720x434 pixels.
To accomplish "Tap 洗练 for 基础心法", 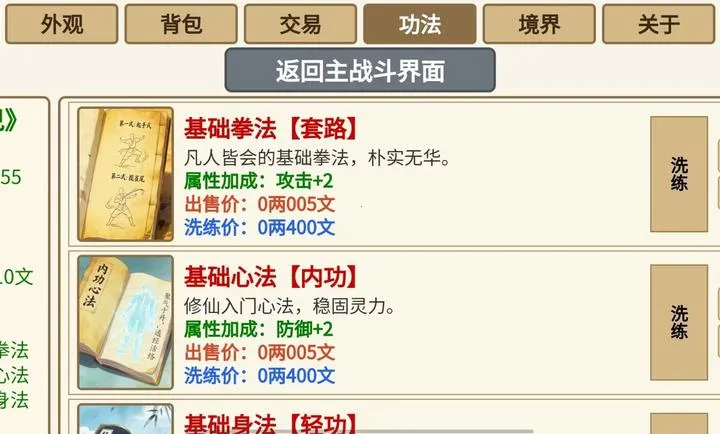I will pyautogui.click(x=679, y=322).
